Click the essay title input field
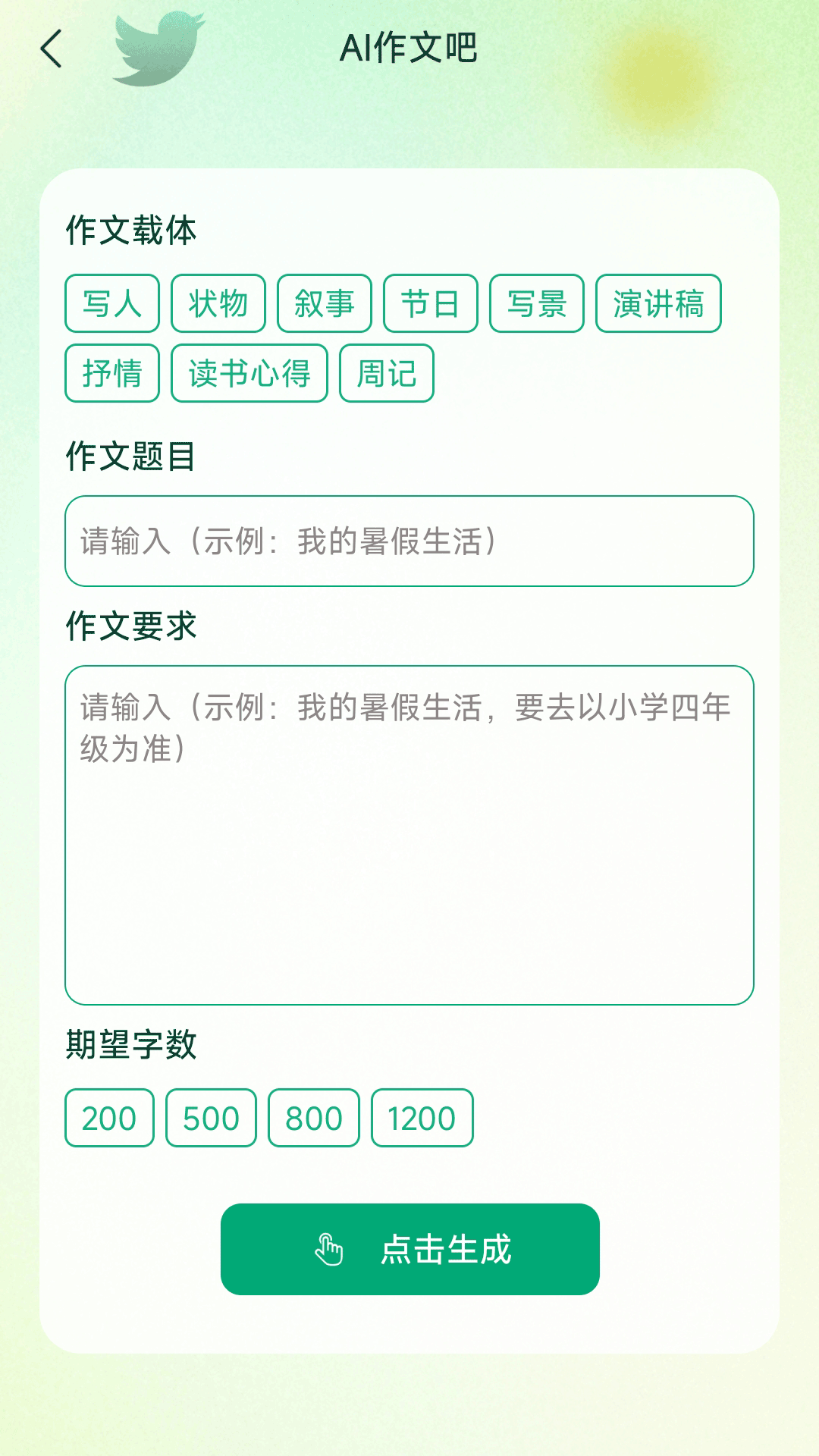The image size is (819, 1456). tap(408, 540)
